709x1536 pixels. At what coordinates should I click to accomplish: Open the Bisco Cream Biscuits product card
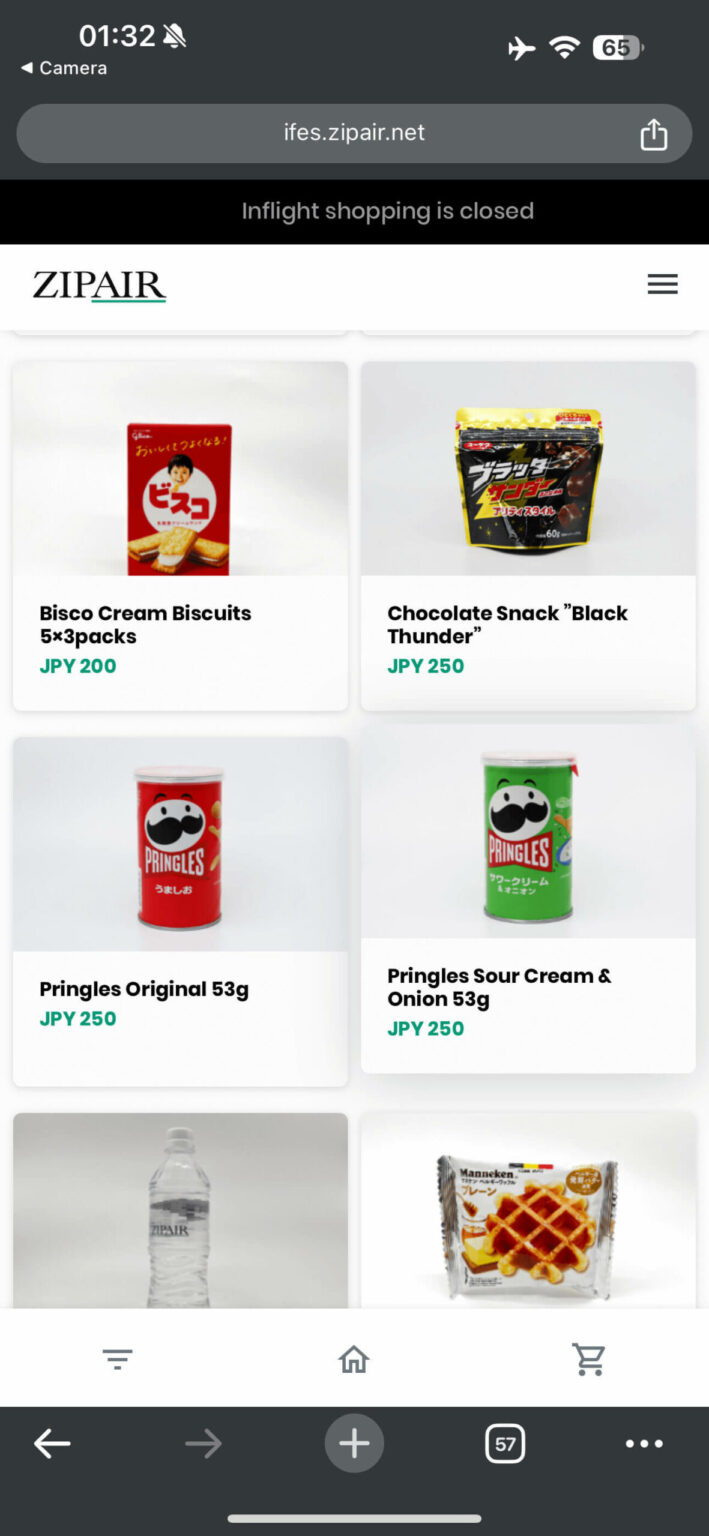pyautogui.click(x=180, y=535)
